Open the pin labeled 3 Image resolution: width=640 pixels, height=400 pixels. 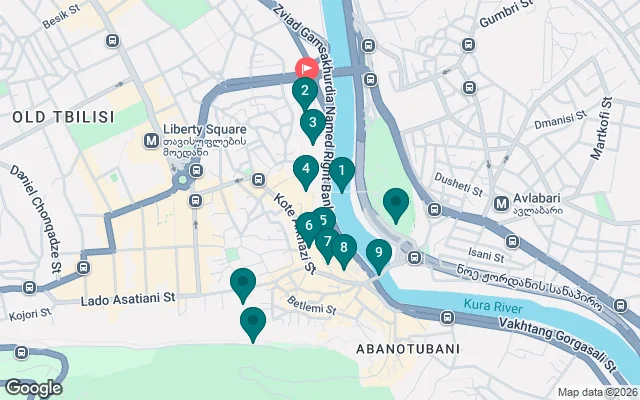click(313, 124)
